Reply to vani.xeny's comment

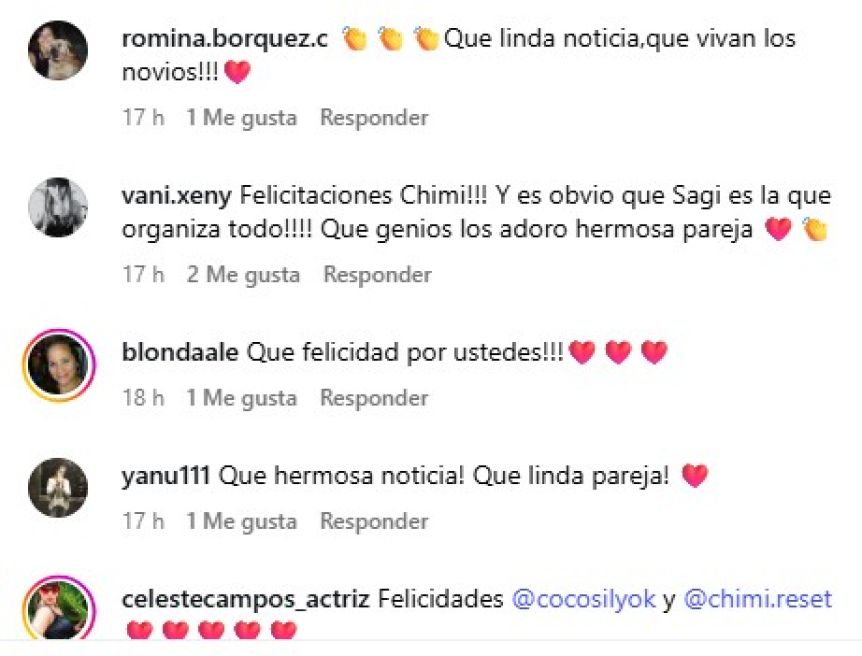(x=377, y=274)
